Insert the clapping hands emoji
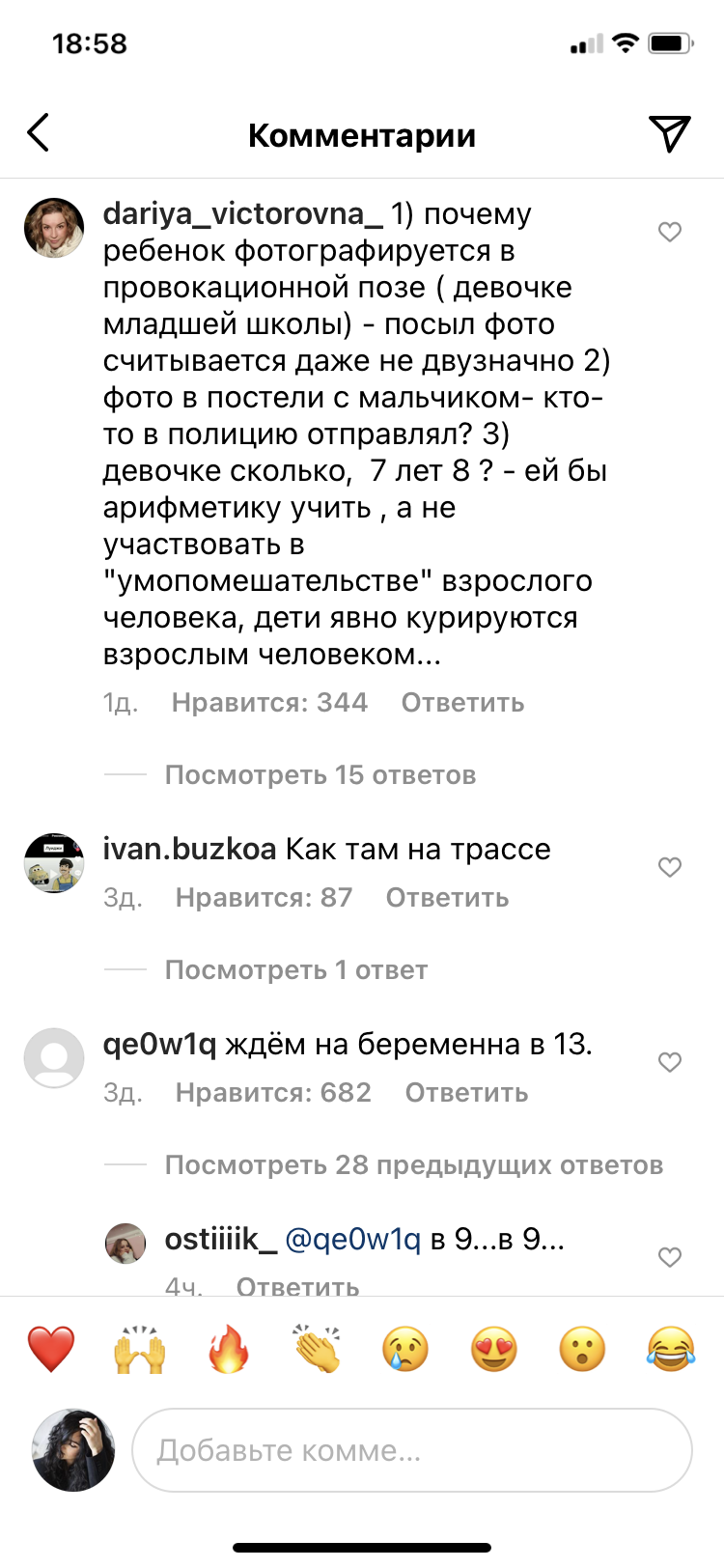Screen dimensions: 724x1568 318,1349
